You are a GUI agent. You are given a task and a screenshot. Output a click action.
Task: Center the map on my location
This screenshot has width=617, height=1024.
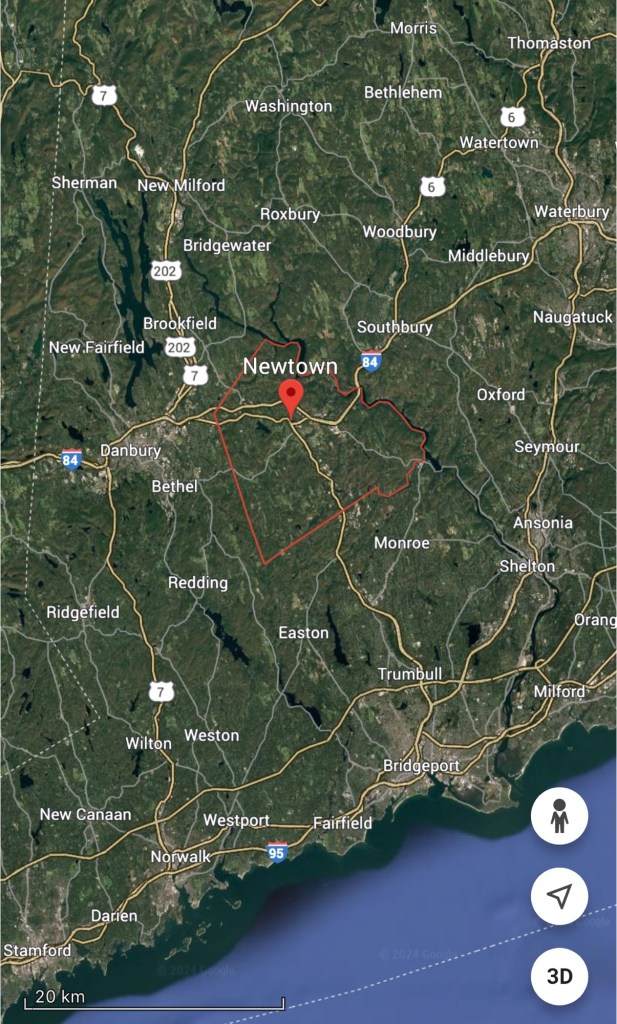(x=559, y=896)
